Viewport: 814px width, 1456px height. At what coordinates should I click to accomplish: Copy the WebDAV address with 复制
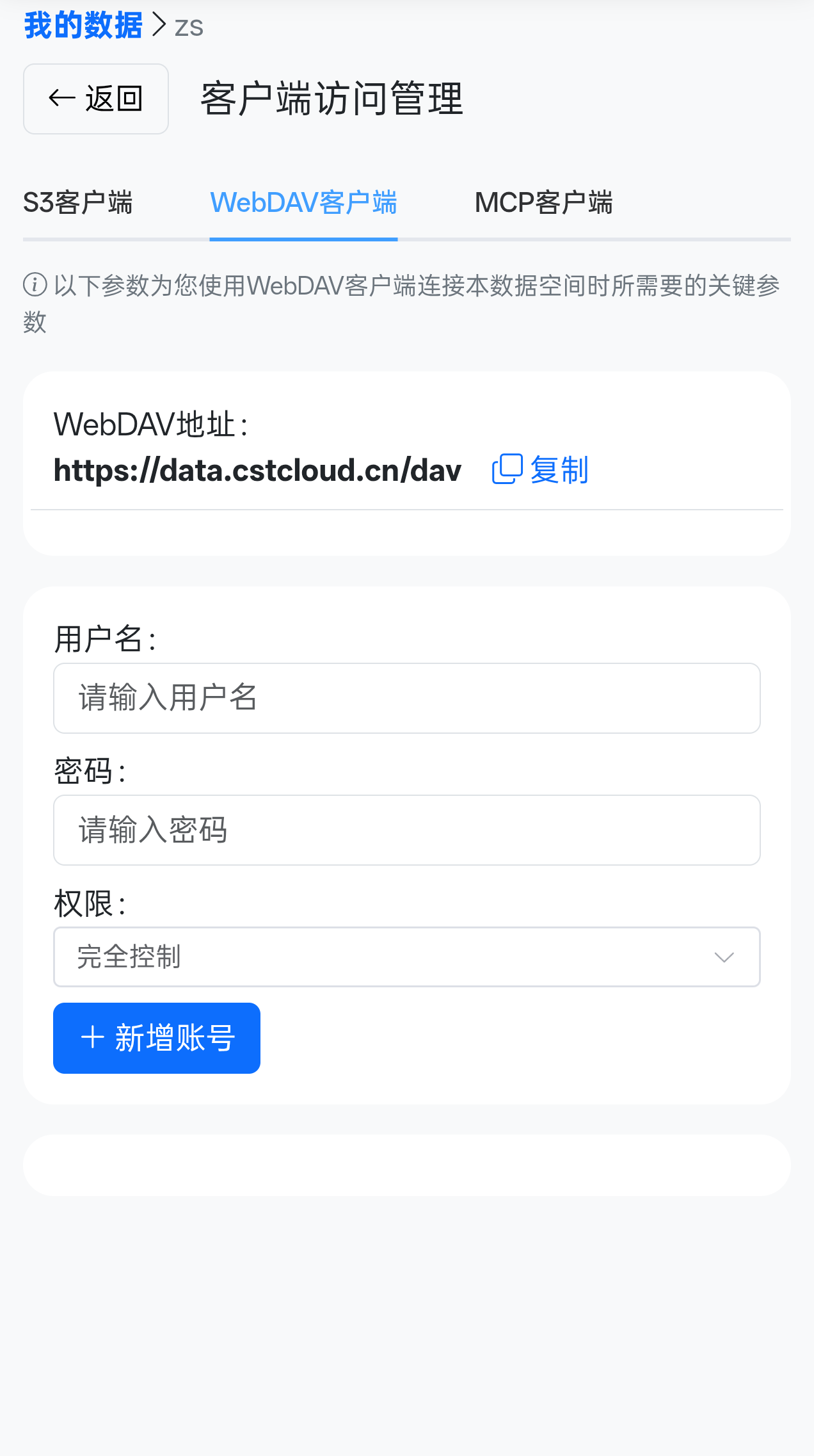coord(541,470)
